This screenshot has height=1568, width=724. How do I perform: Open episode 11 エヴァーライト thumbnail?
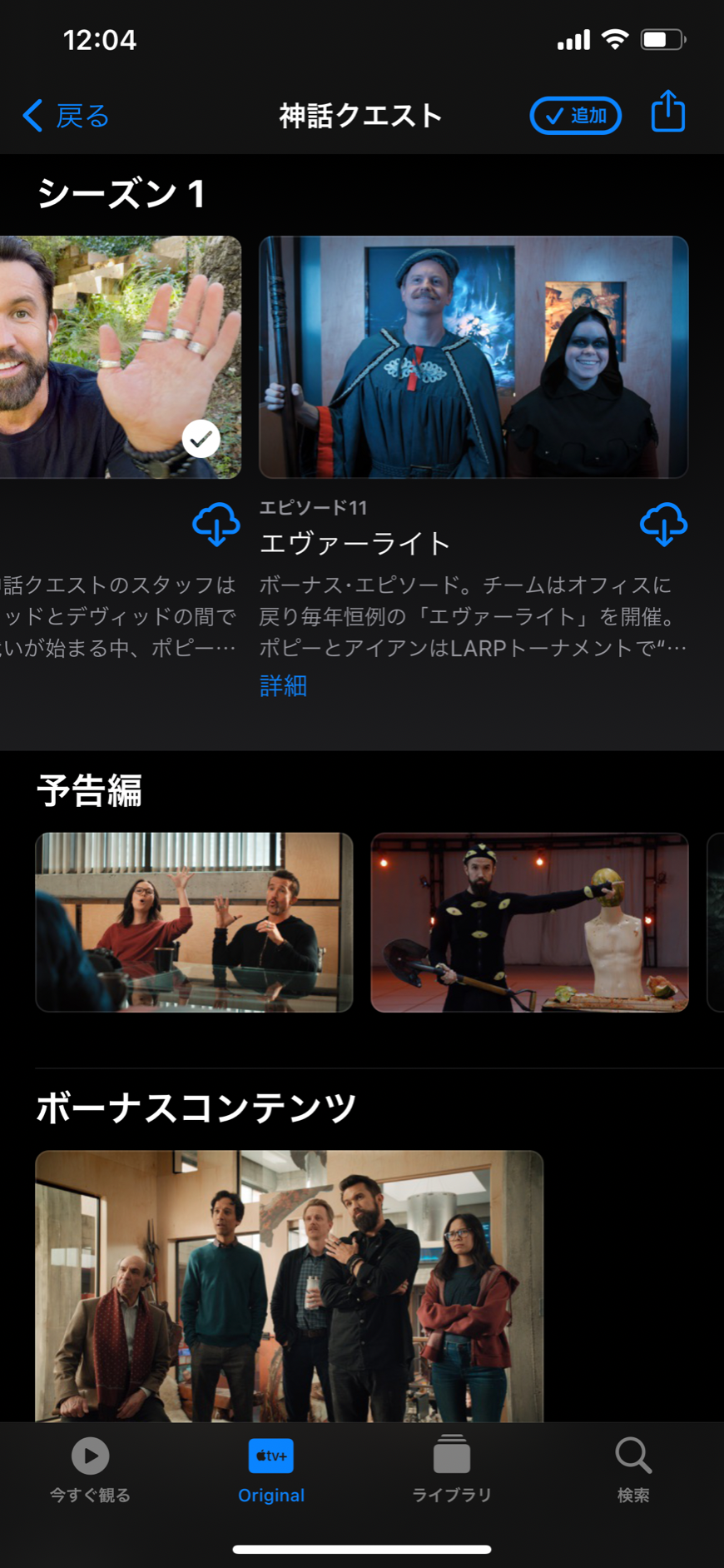coord(474,357)
